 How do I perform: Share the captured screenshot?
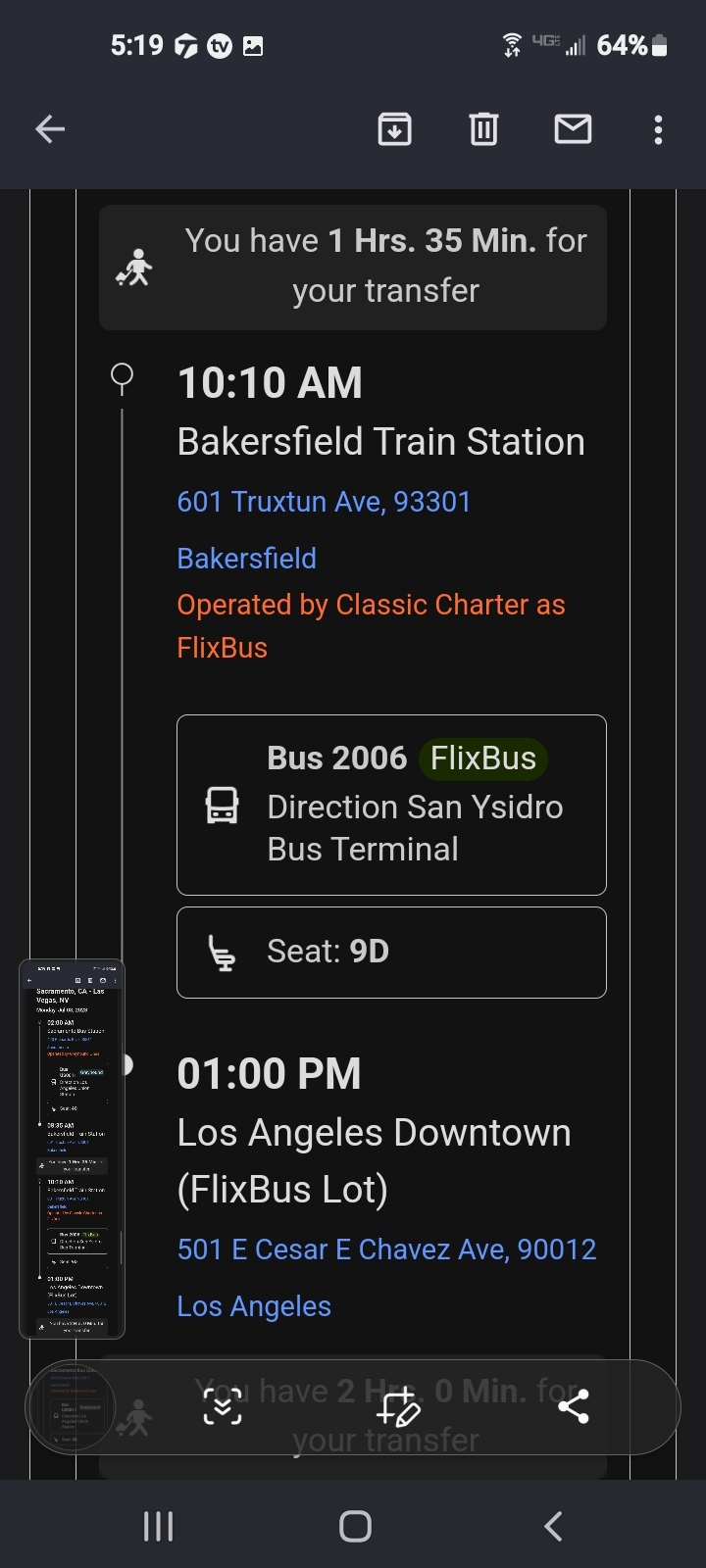click(x=574, y=1407)
